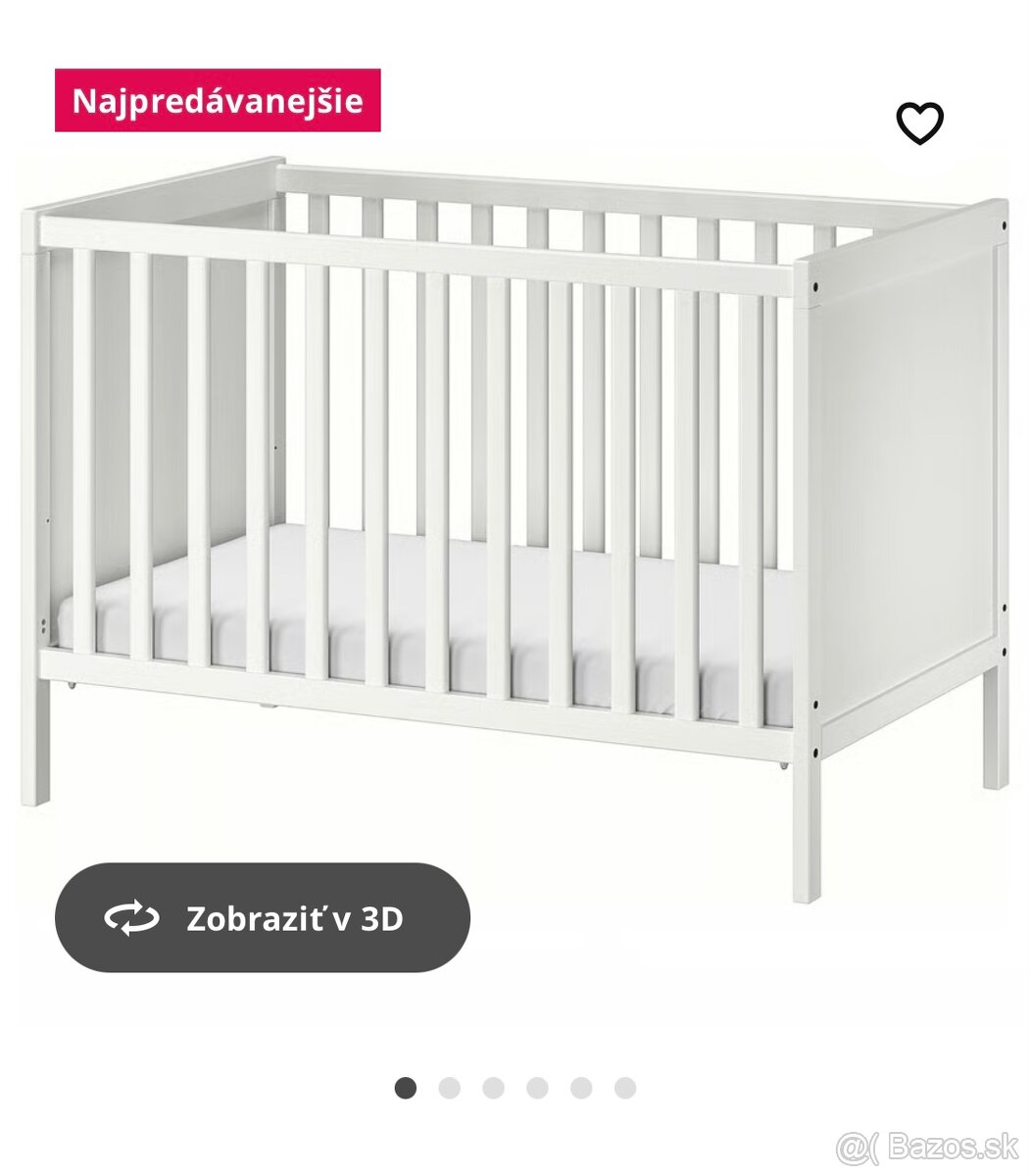1030x1176 pixels.
Task: Tap the Zobraziť v 3D button
Action: (x=263, y=918)
